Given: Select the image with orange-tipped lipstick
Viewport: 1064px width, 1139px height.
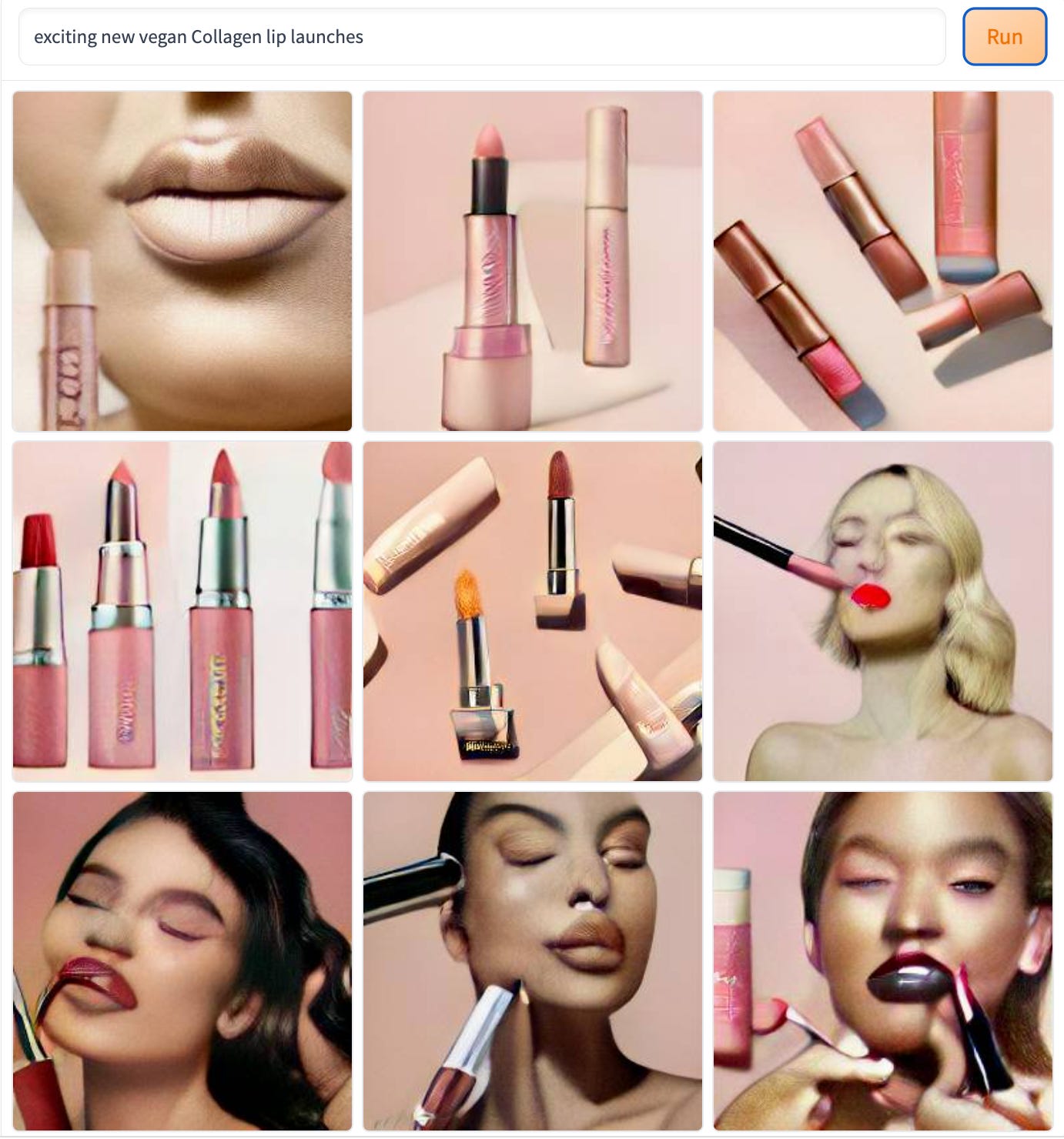Looking at the screenshot, I should pos(533,611).
